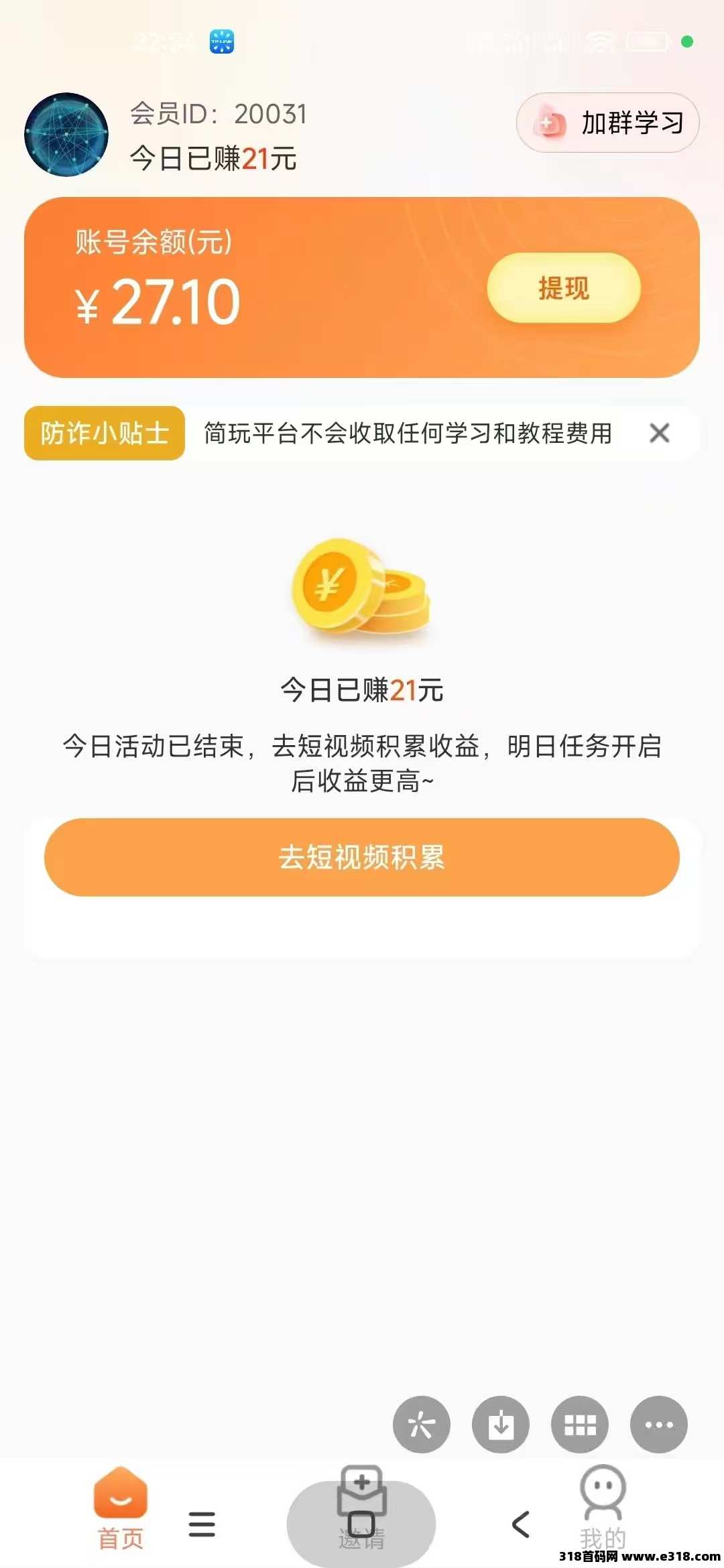Viewport: 724px width, 1568px height.
Task: Tap the floating pinwheel icon
Action: [422, 1425]
